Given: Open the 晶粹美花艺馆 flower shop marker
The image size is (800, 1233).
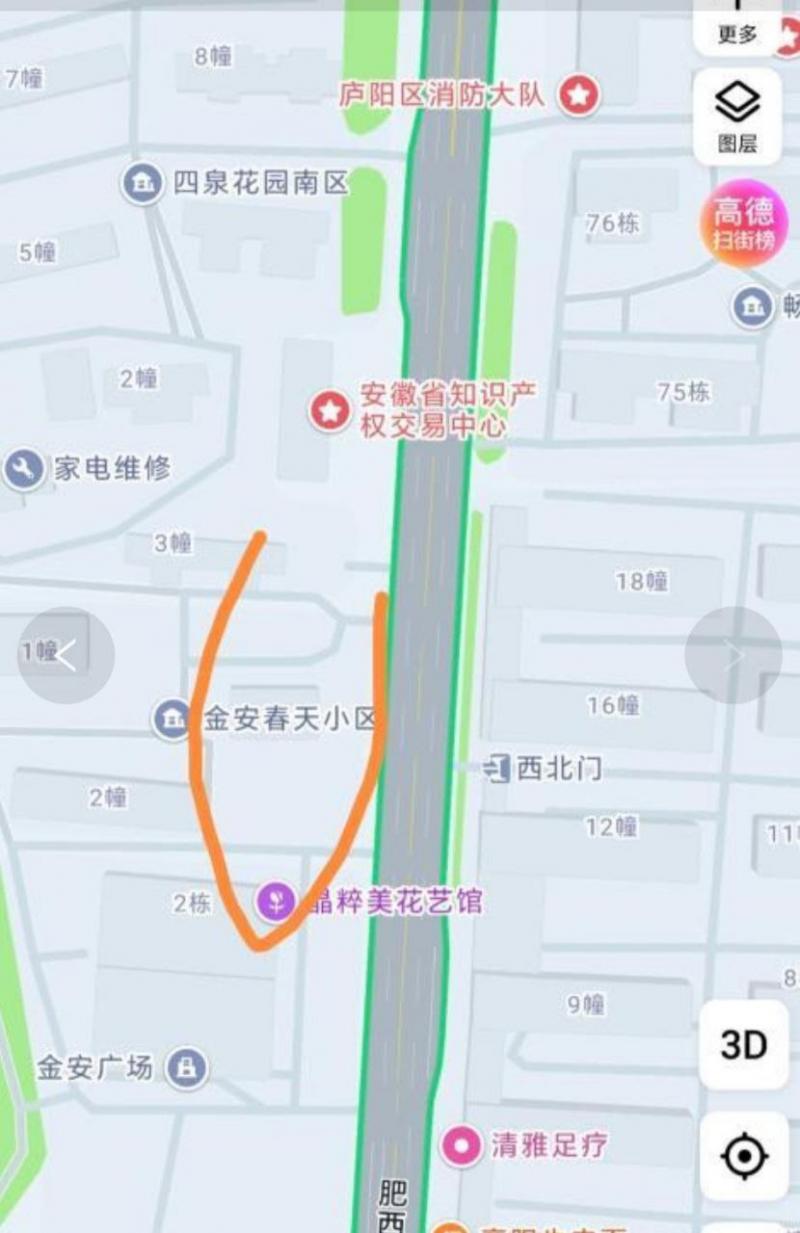Looking at the screenshot, I should pos(277,901).
